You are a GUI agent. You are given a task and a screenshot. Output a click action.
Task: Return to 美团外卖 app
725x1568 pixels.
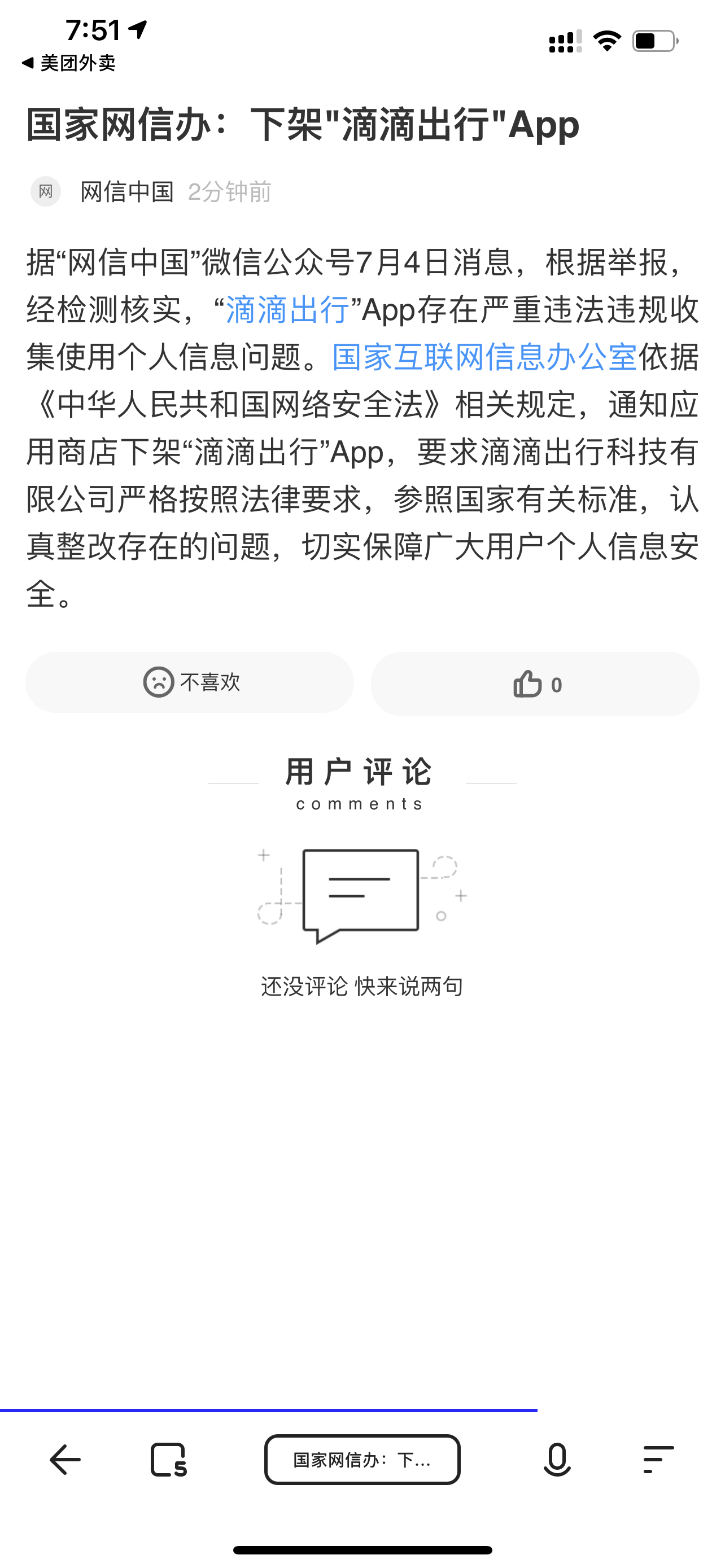(x=68, y=63)
